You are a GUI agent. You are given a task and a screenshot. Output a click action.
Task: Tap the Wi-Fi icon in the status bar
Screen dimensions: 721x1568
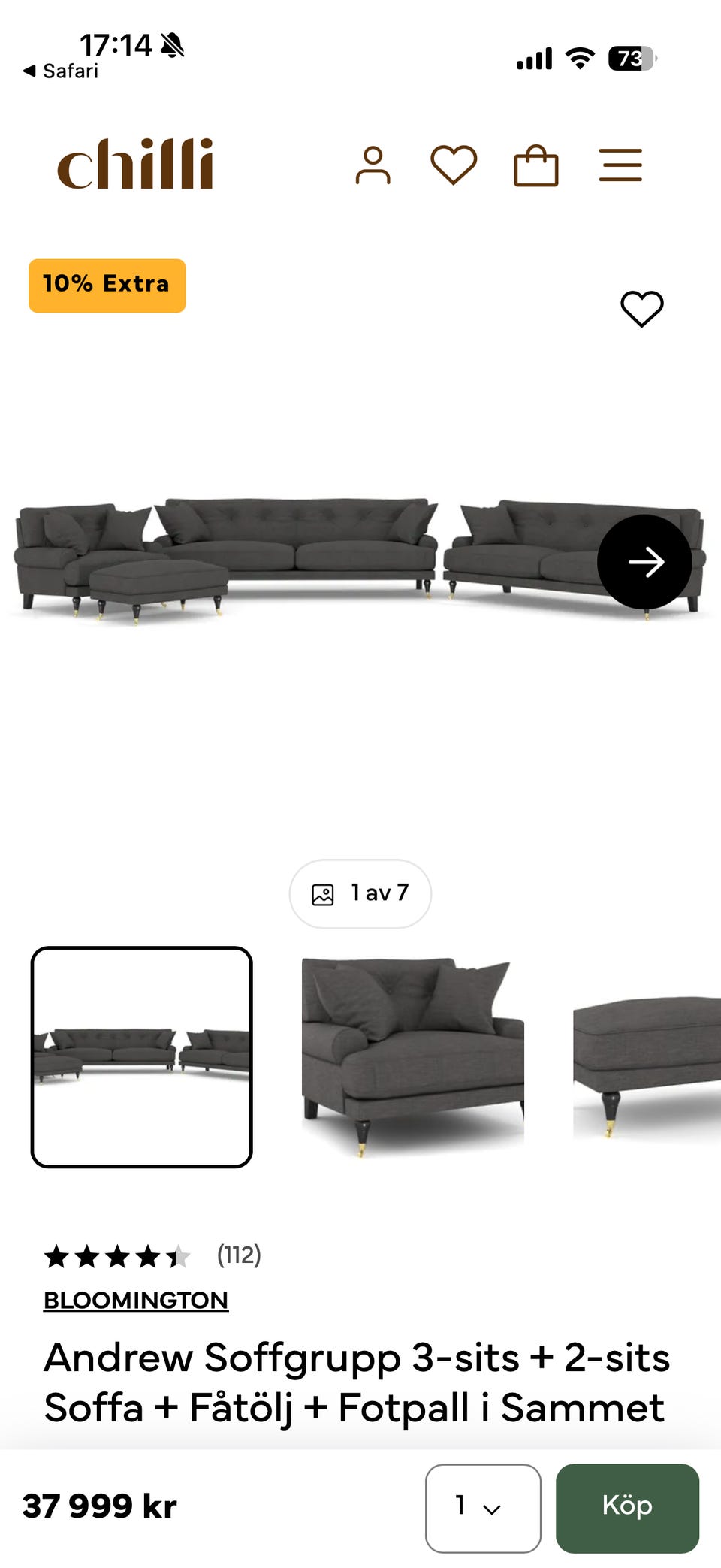click(x=578, y=56)
